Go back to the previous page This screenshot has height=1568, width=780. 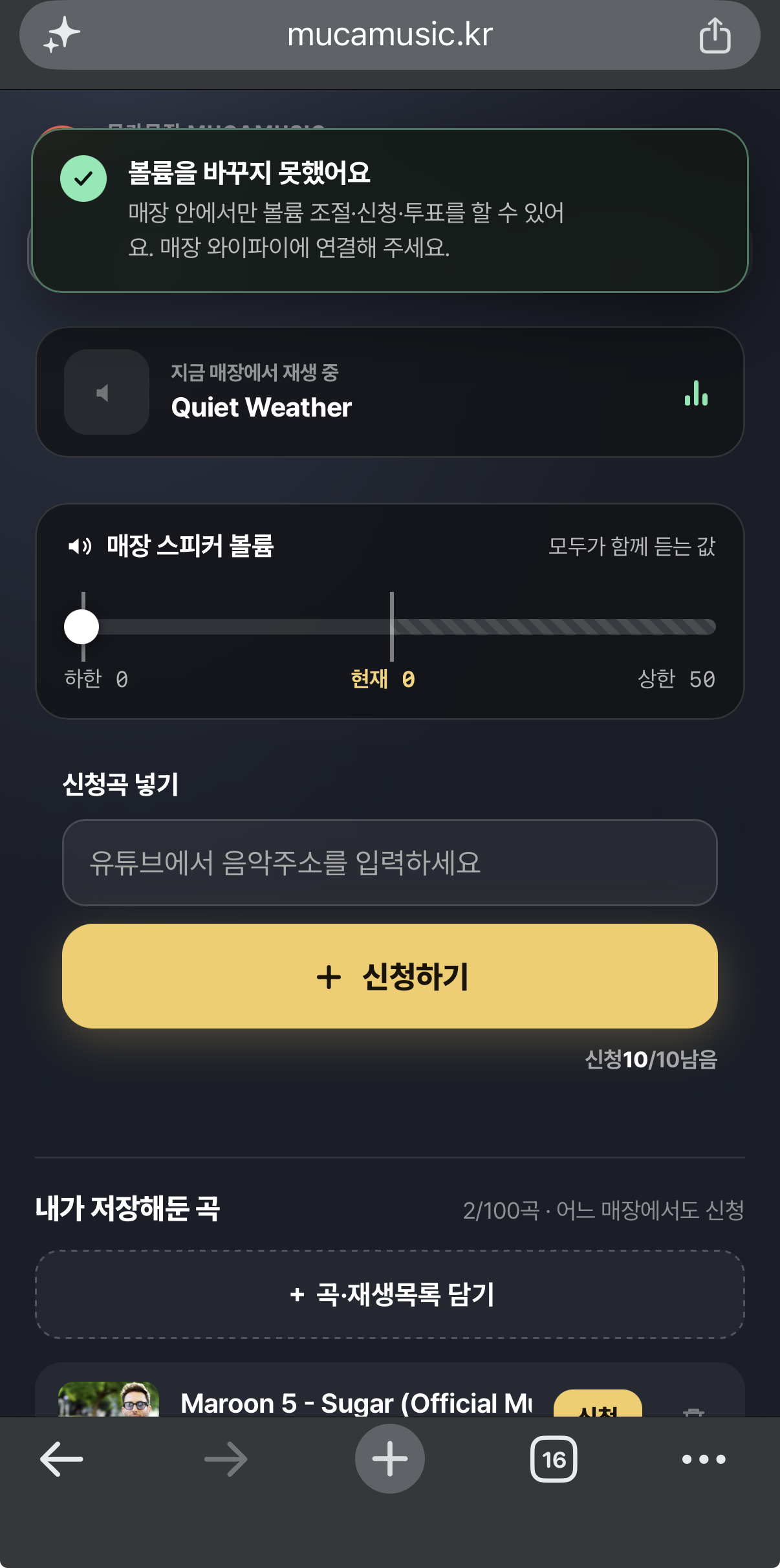tap(61, 1459)
